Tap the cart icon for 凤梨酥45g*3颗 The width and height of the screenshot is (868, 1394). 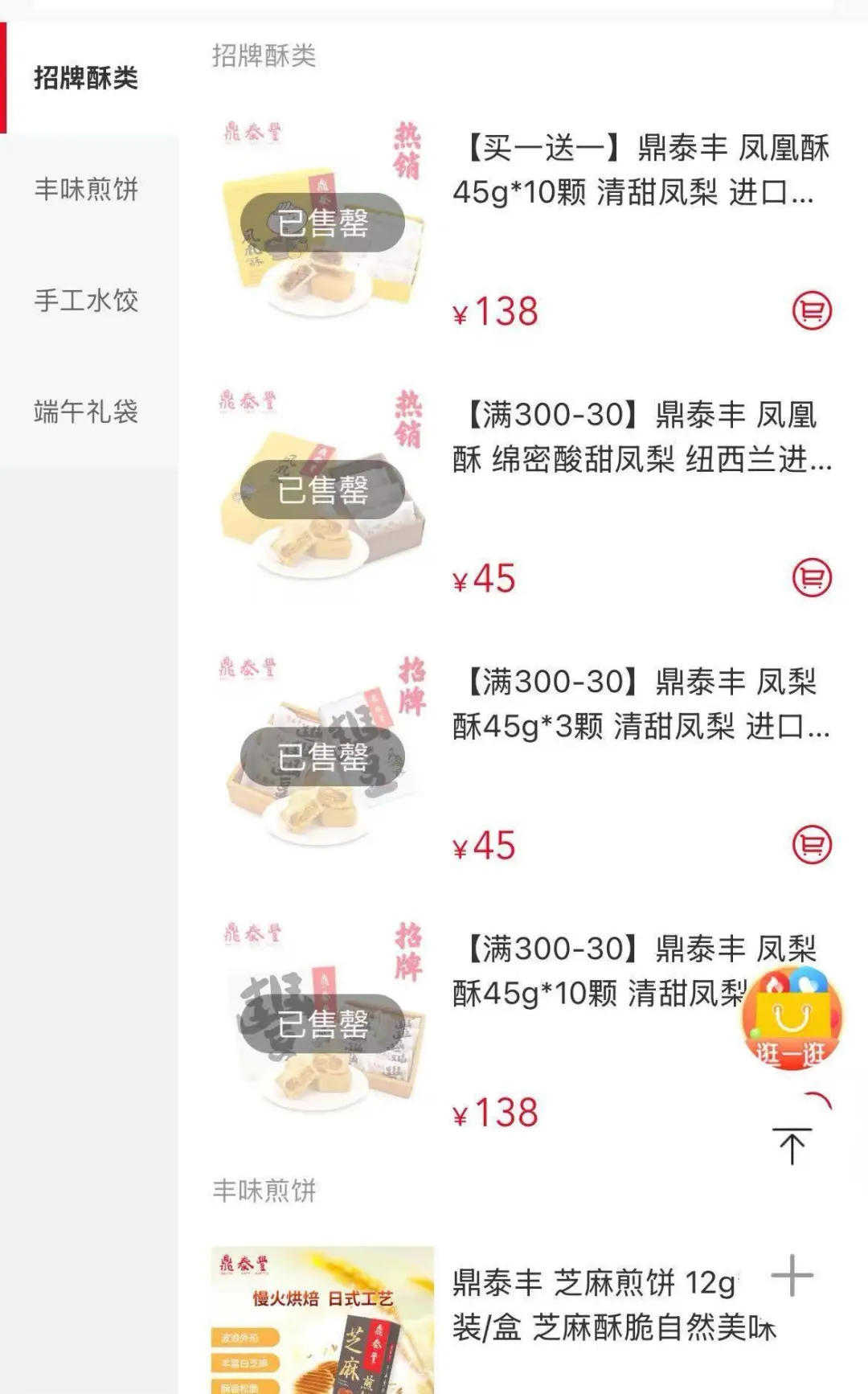812,844
